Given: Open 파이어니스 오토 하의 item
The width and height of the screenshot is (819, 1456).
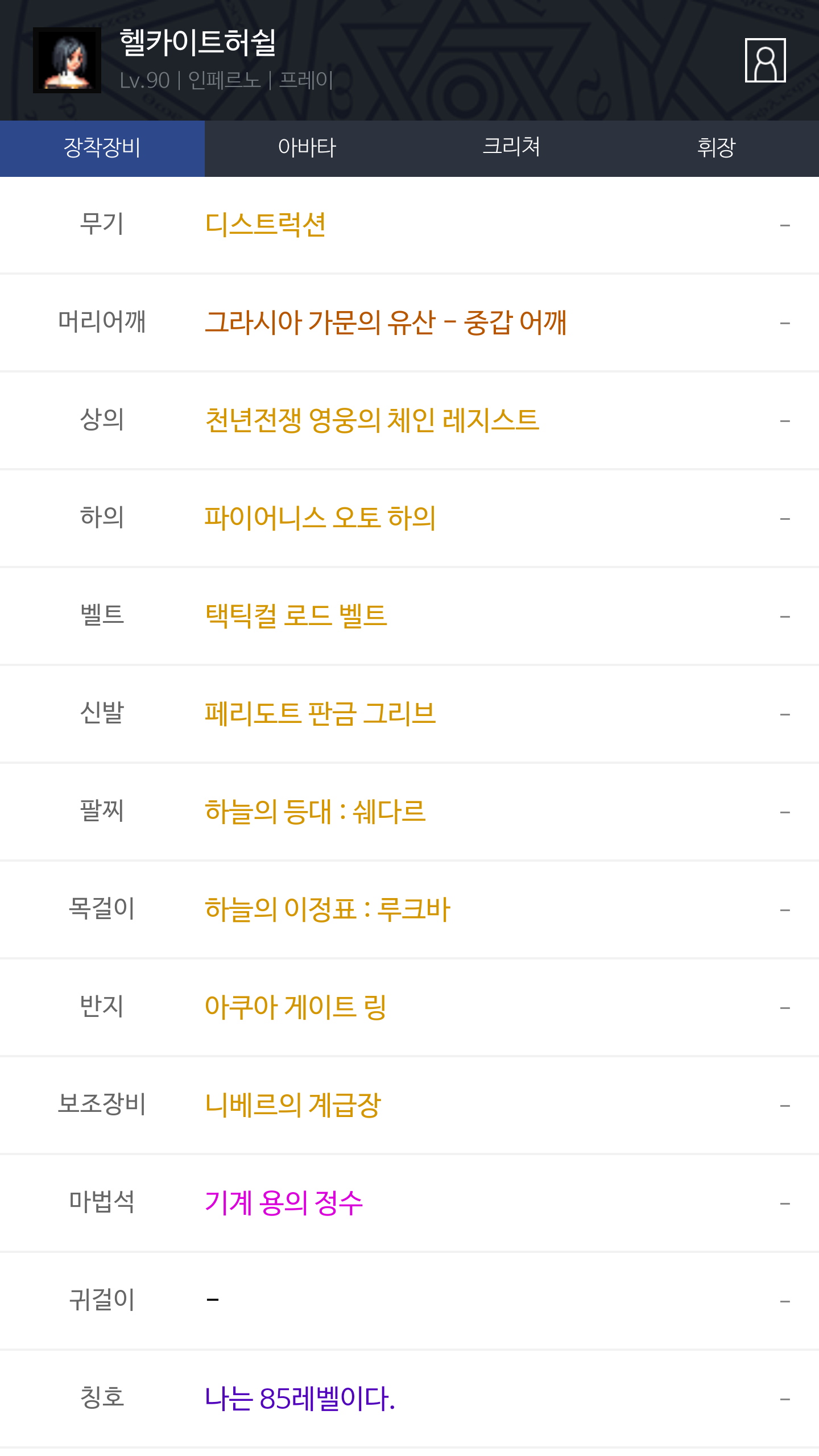Looking at the screenshot, I should [320, 518].
